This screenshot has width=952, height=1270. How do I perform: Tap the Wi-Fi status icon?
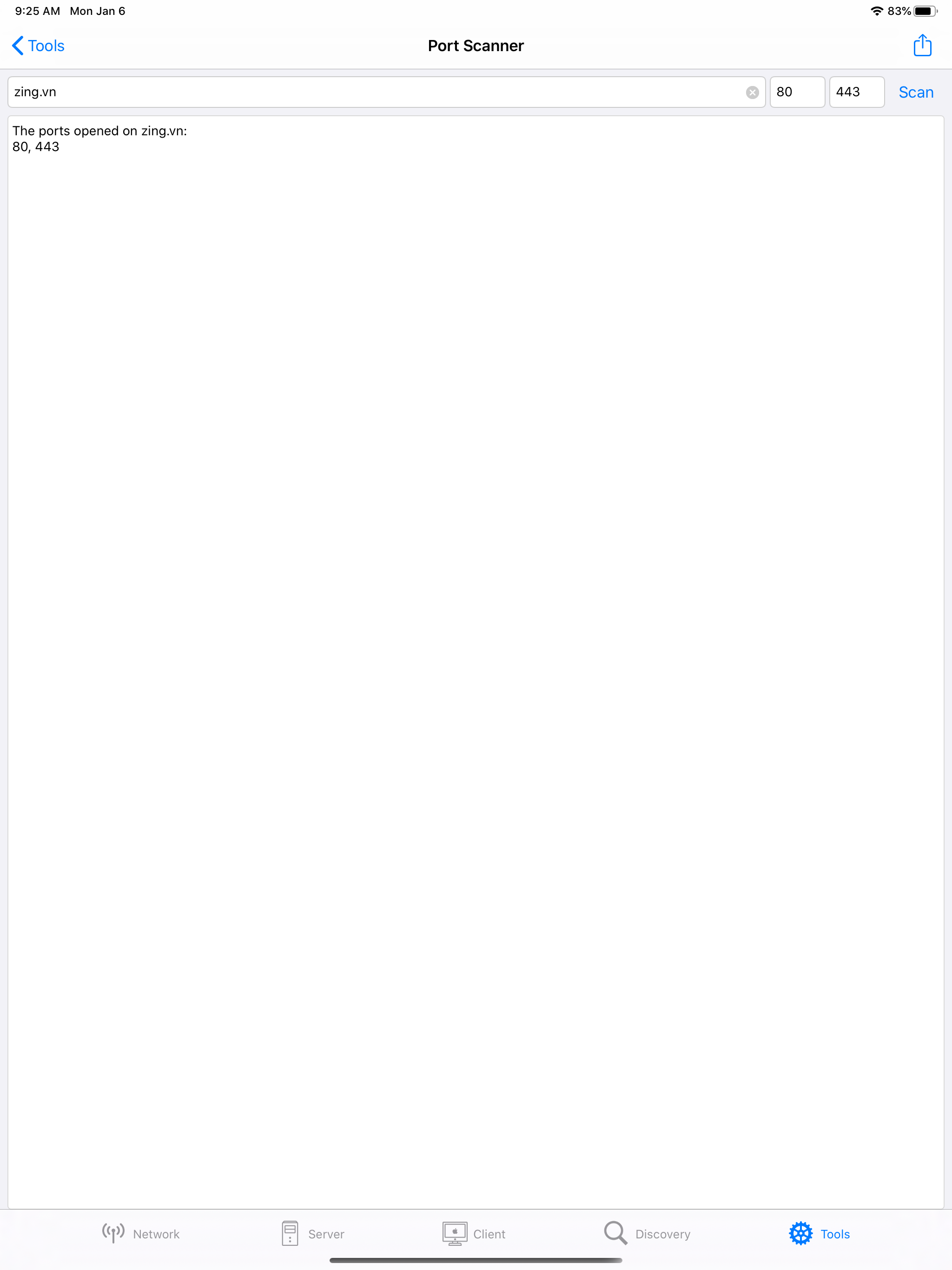(x=876, y=10)
